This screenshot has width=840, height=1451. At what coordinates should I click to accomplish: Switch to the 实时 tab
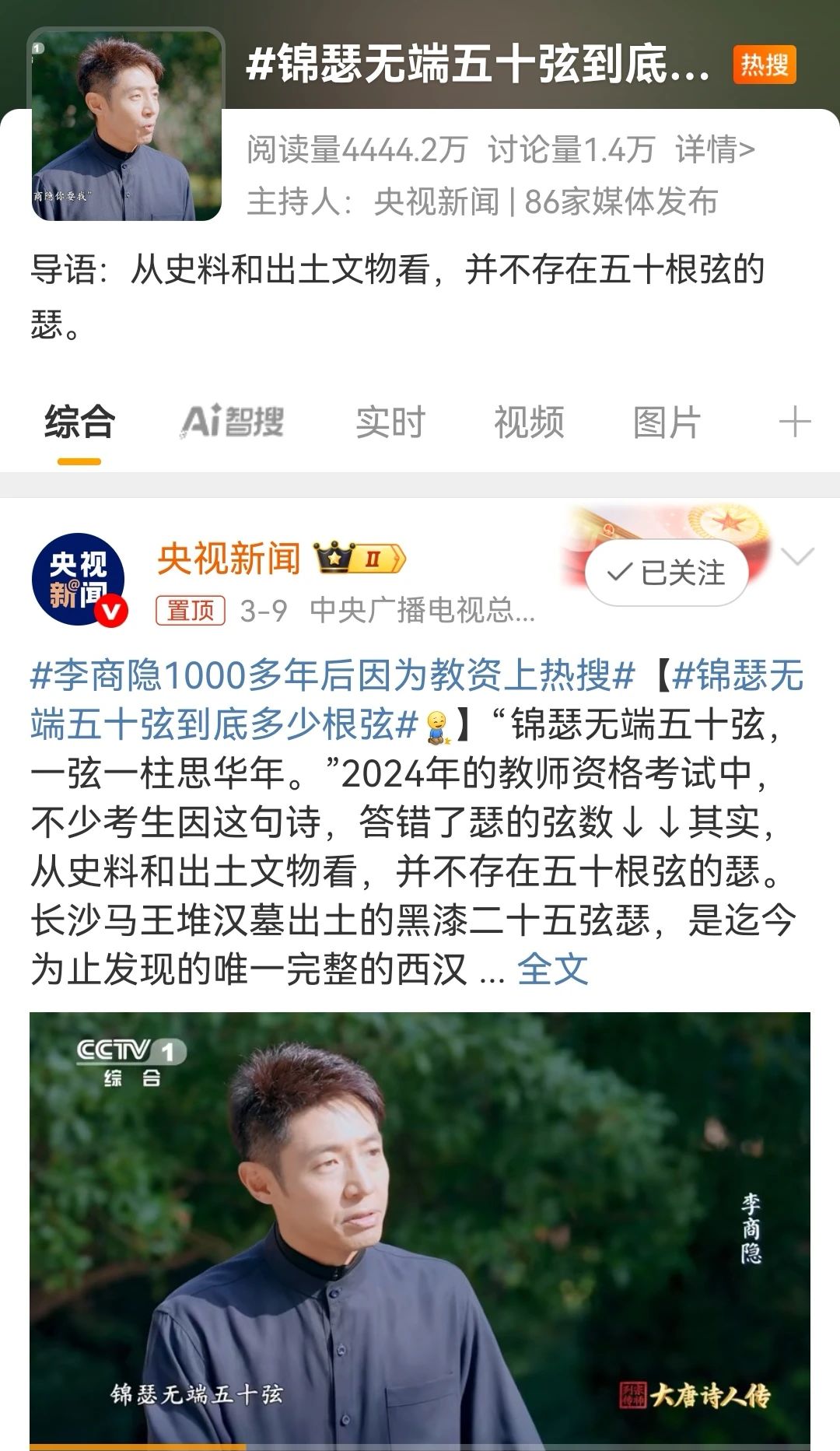390,422
